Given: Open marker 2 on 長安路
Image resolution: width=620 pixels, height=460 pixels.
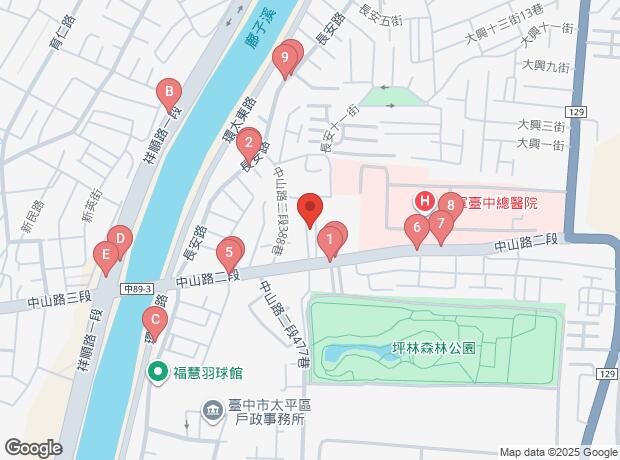Looking at the screenshot, I should point(249,143).
